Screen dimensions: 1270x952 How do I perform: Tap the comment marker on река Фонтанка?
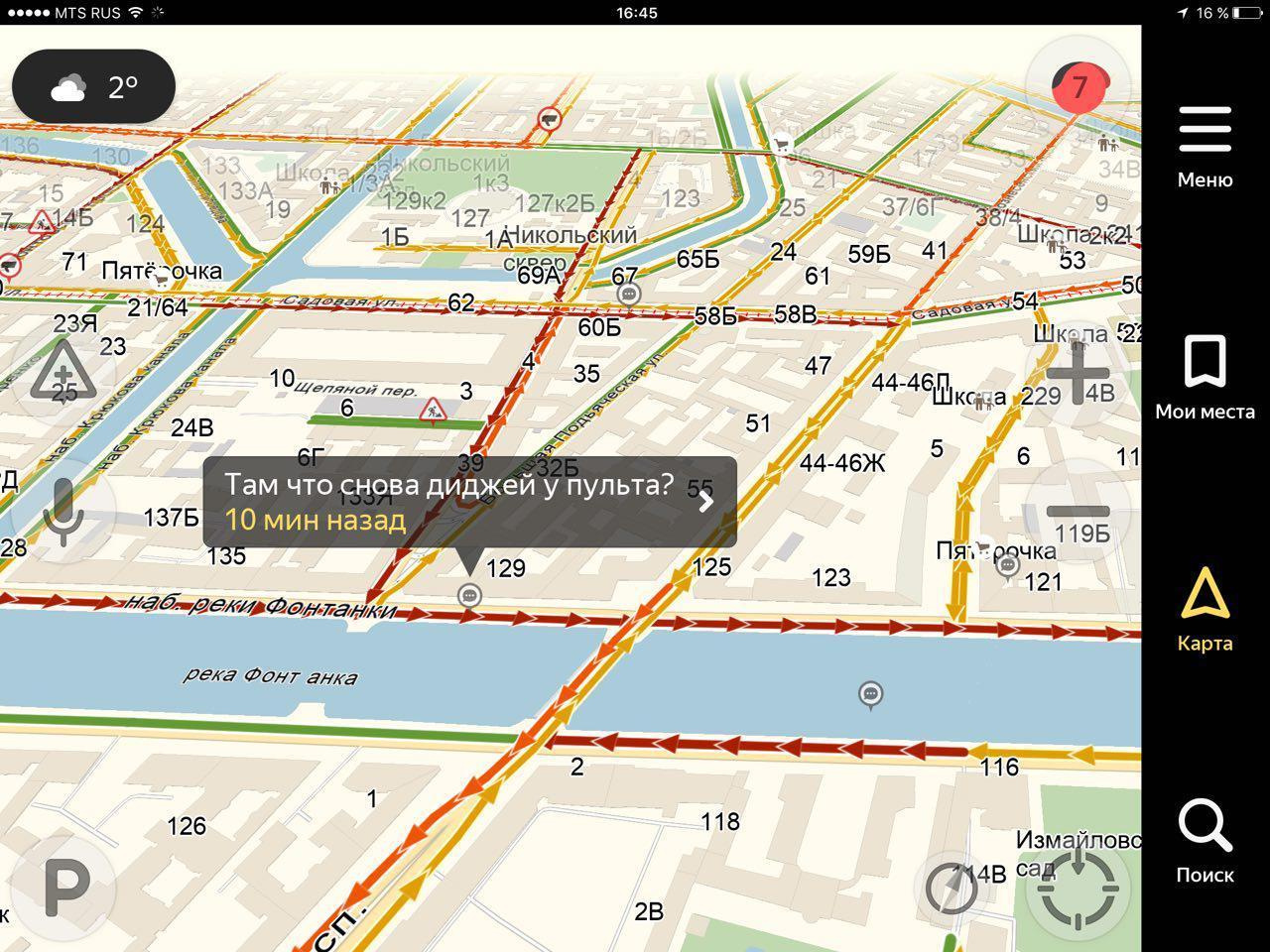click(870, 694)
